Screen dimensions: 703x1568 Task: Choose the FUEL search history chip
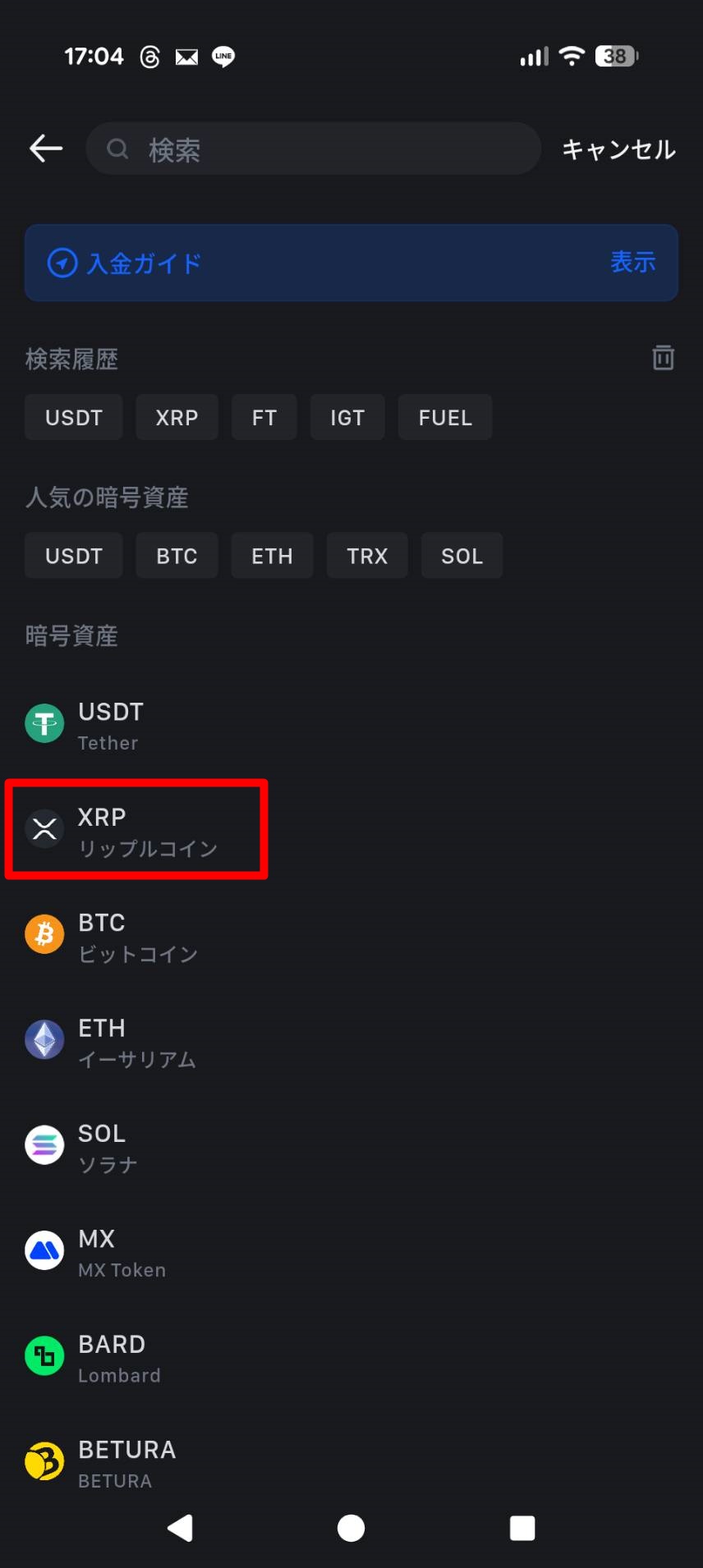444,418
